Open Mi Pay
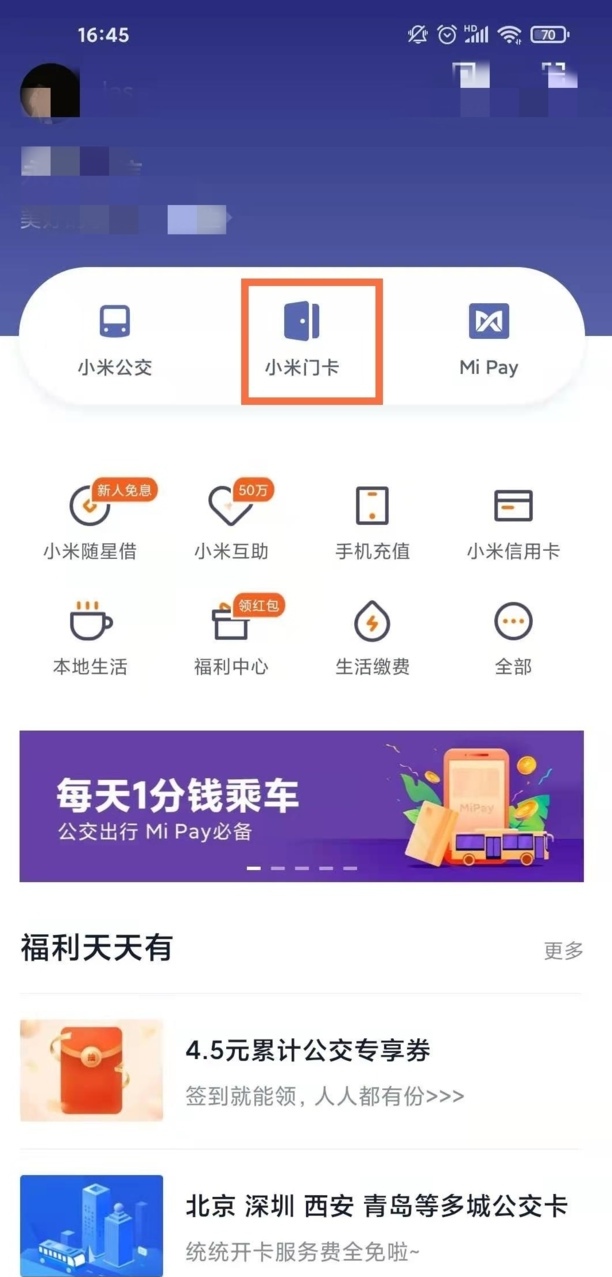612x1277 pixels. 489,340
